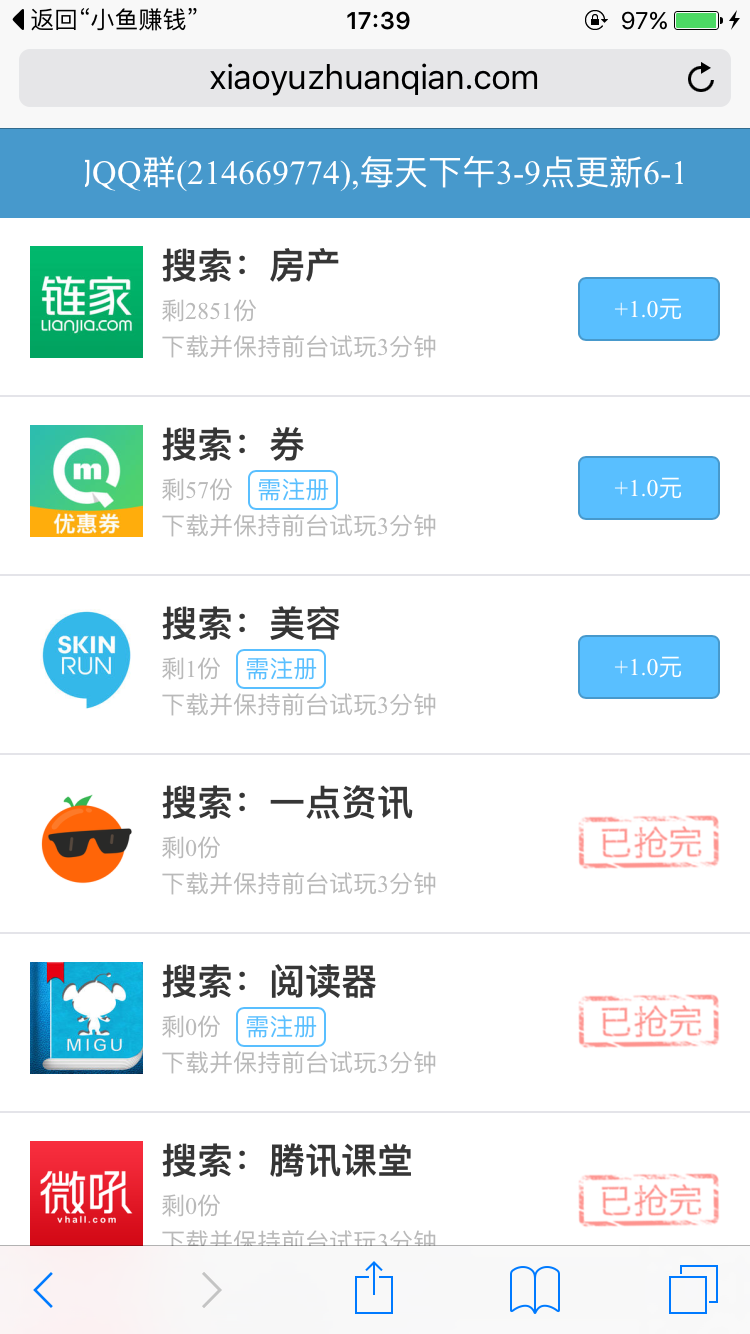The image size is (750, 1334).
Task: Open the SKIN RUN app icon
Action: pyautogui.click(x=86, y=659)
